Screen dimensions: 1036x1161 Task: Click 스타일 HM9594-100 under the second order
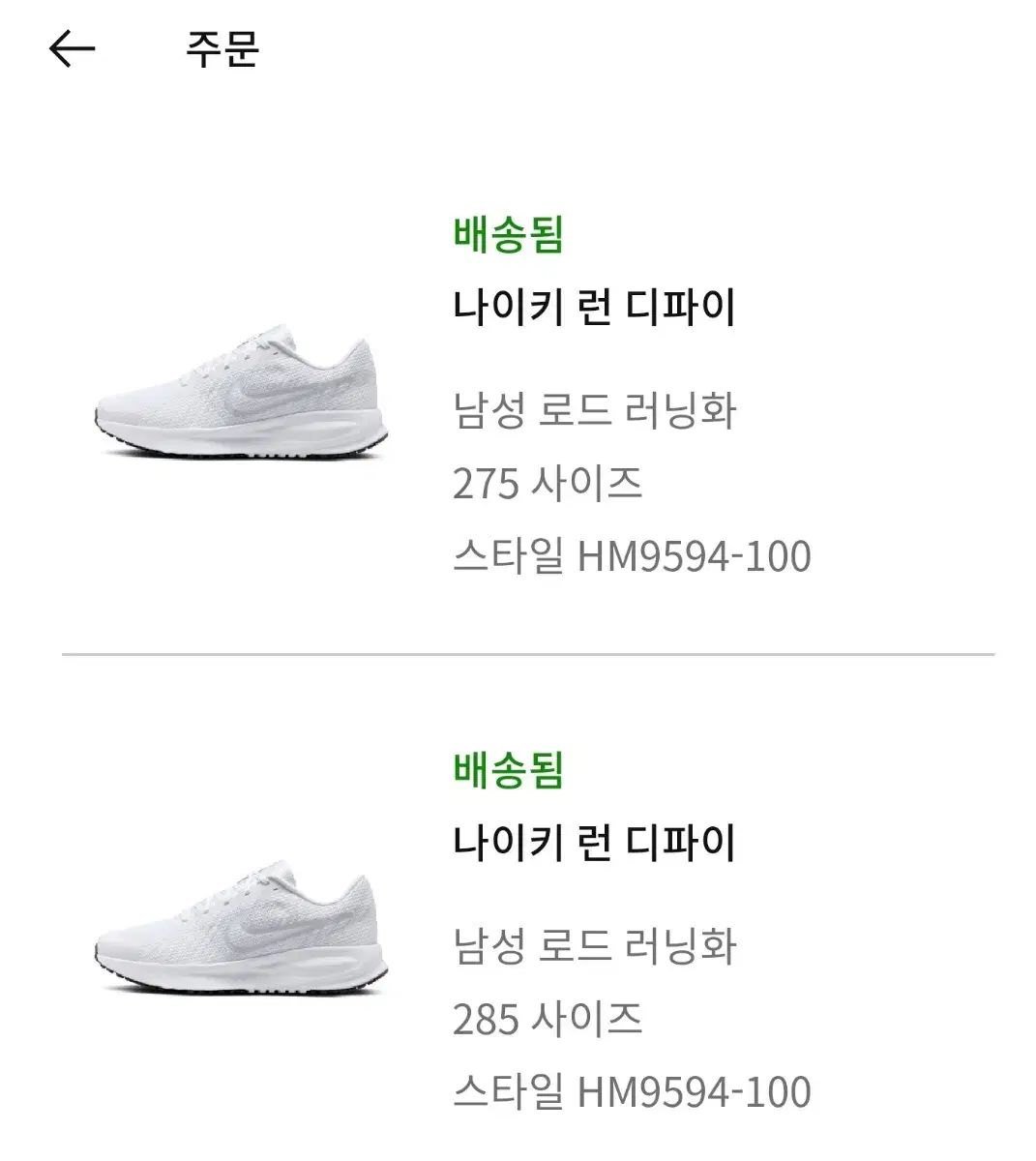coord(634,1091)
